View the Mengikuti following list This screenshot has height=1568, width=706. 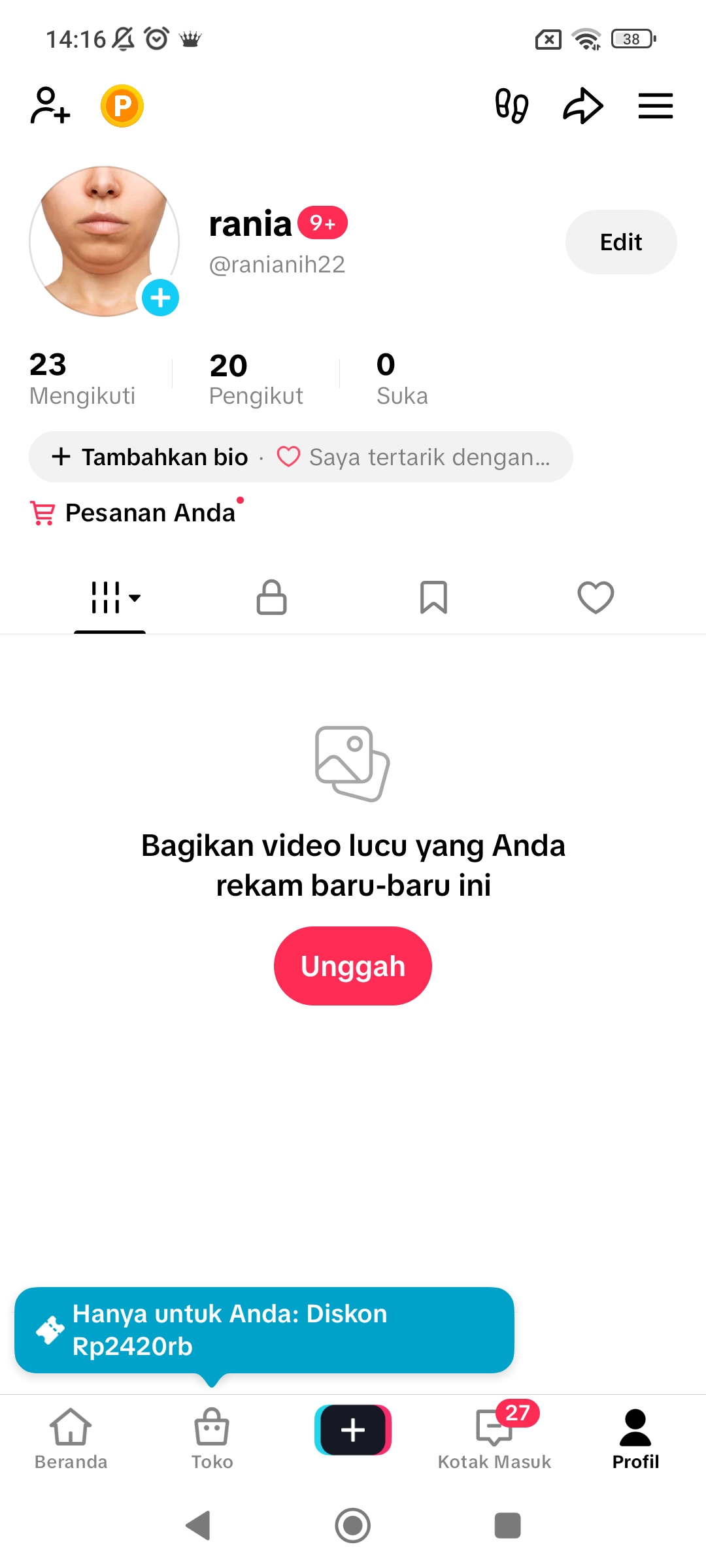tap(82, 379)
